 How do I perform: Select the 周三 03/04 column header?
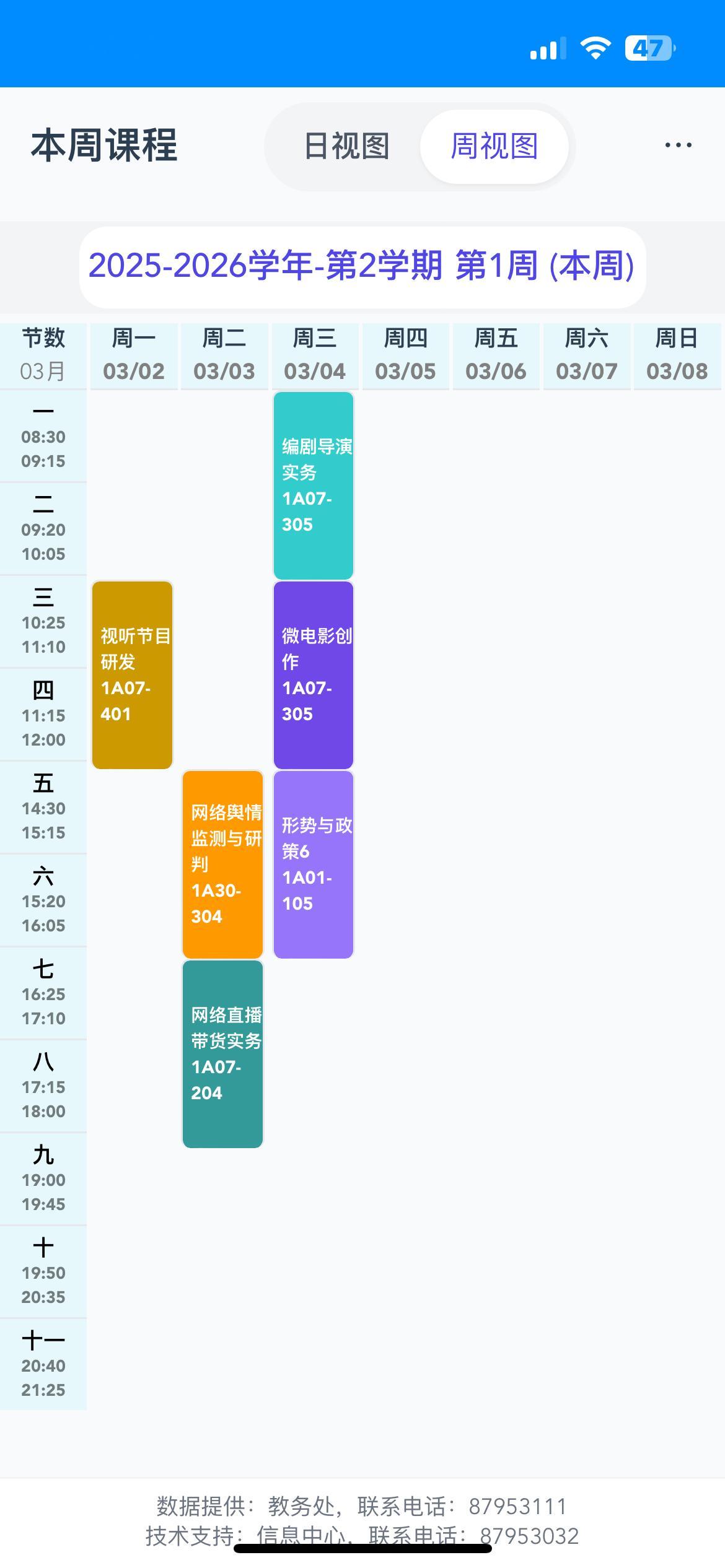point(314,353)
